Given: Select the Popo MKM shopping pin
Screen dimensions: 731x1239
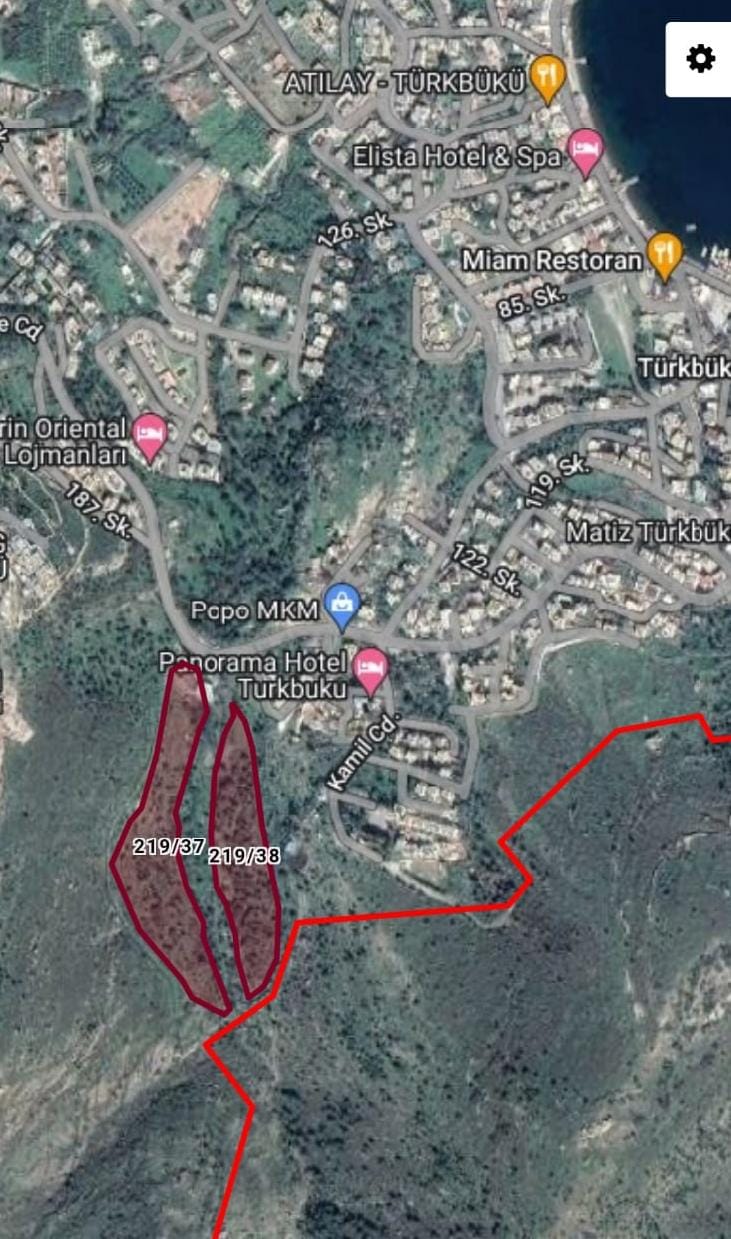Looking at the screenshot, I should [342, 606].
